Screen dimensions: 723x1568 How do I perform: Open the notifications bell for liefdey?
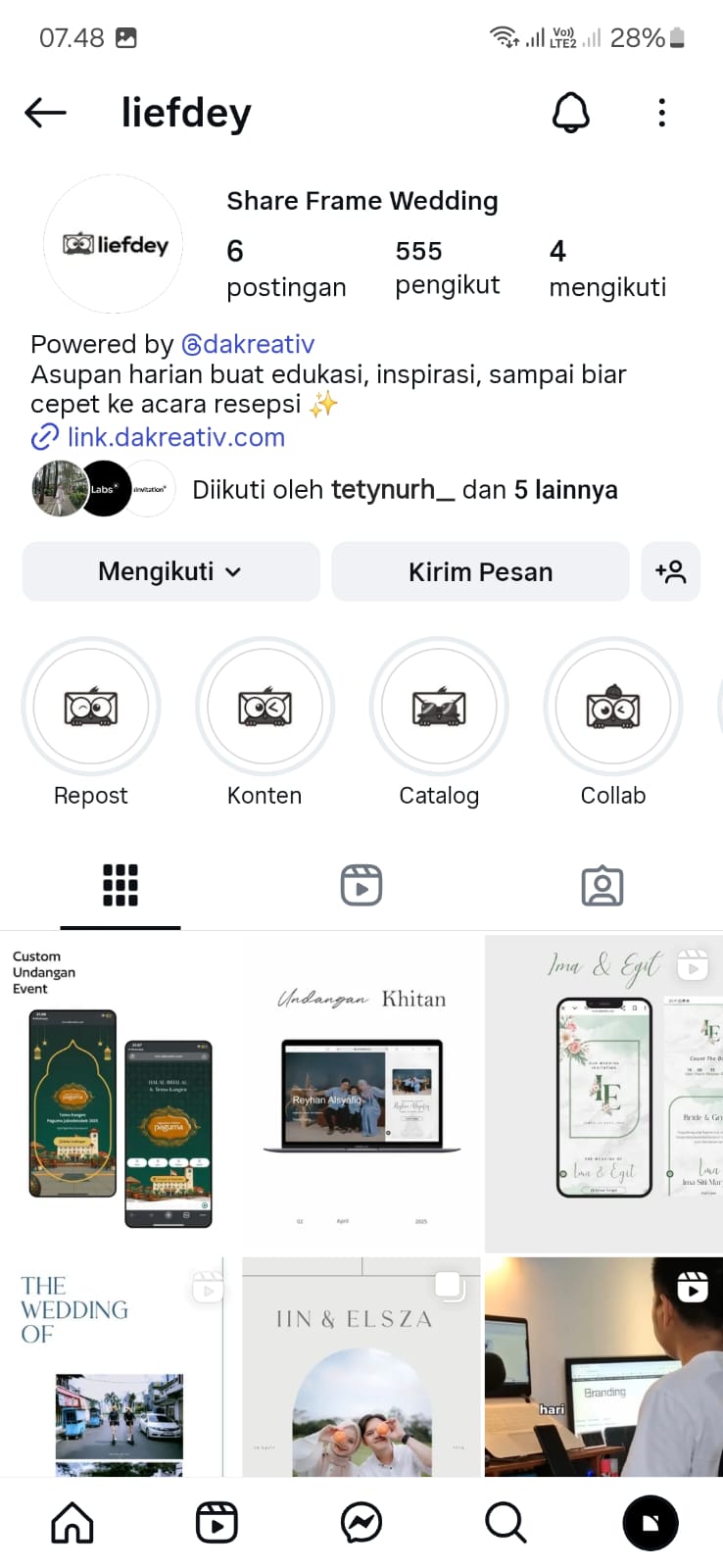(570, 113)
